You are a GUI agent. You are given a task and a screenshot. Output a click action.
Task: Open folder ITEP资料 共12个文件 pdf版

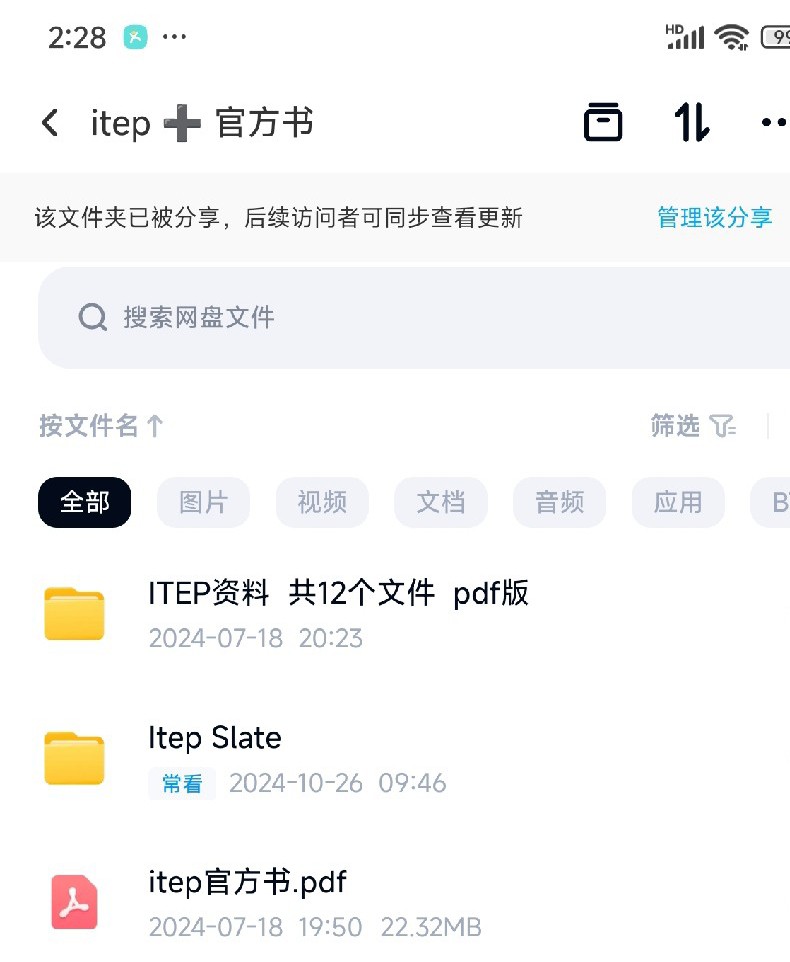tap(338, 612)
